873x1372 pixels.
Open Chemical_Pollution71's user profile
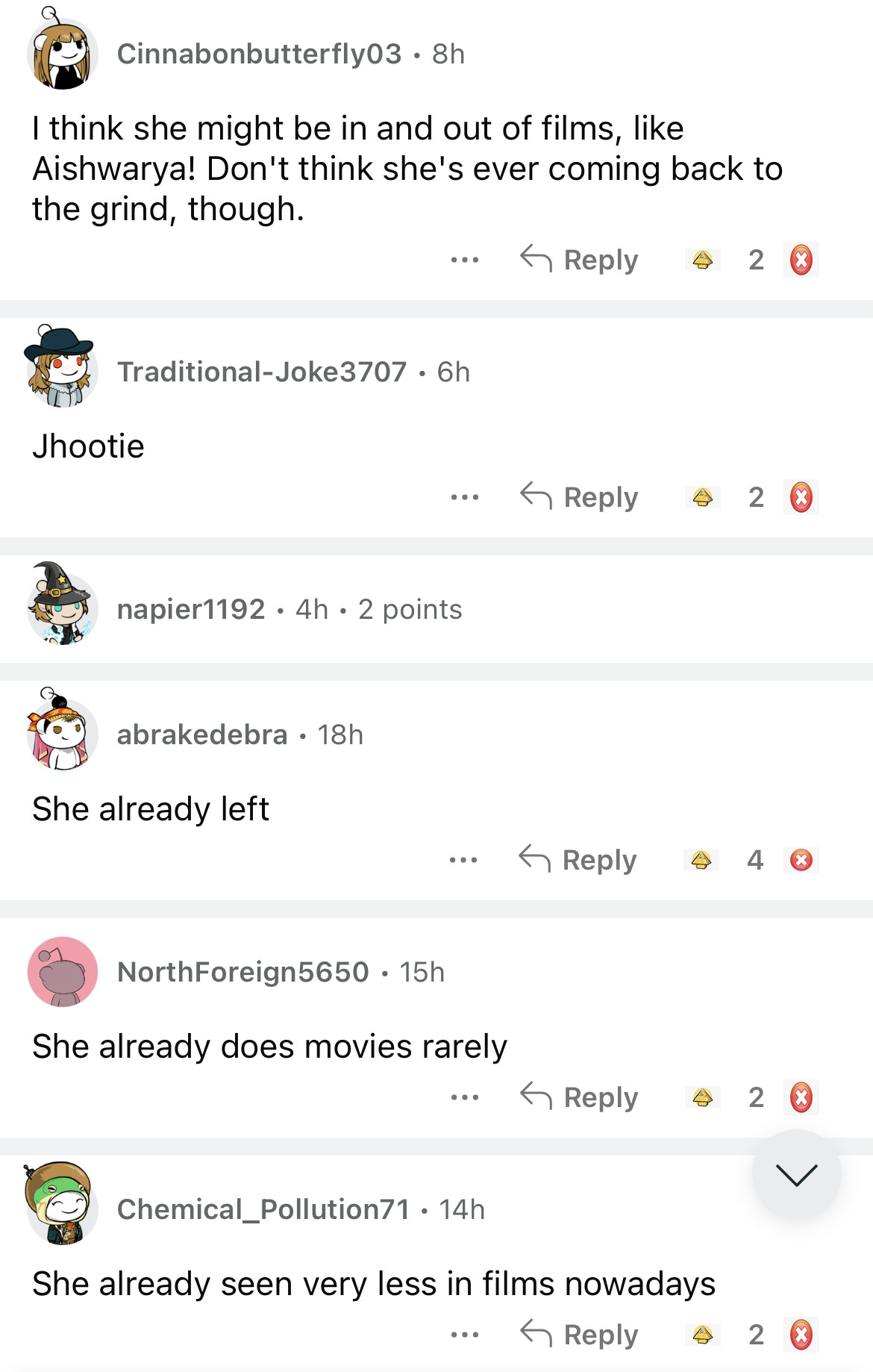(x=263, y=1209)
